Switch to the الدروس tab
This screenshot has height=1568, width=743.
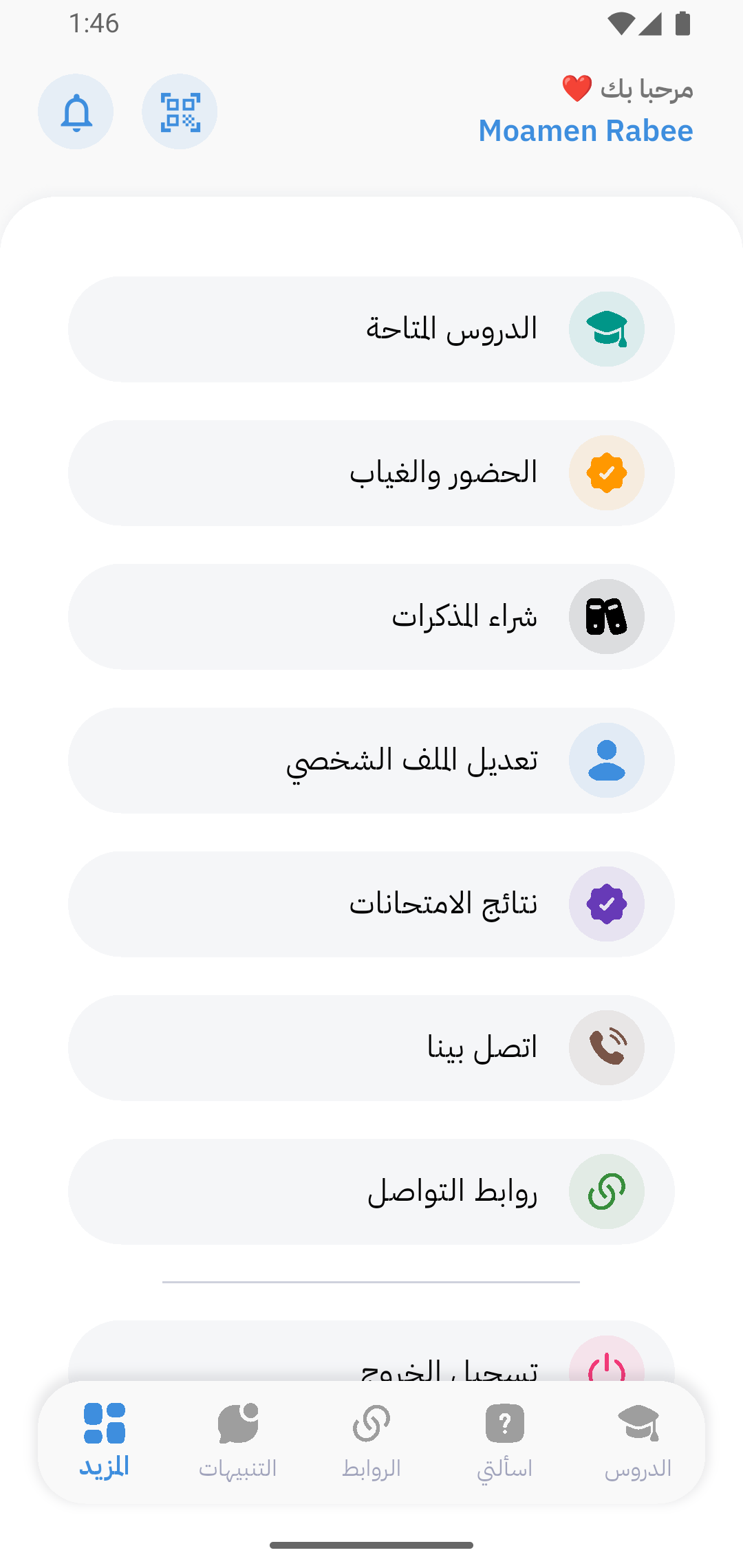638,1441
